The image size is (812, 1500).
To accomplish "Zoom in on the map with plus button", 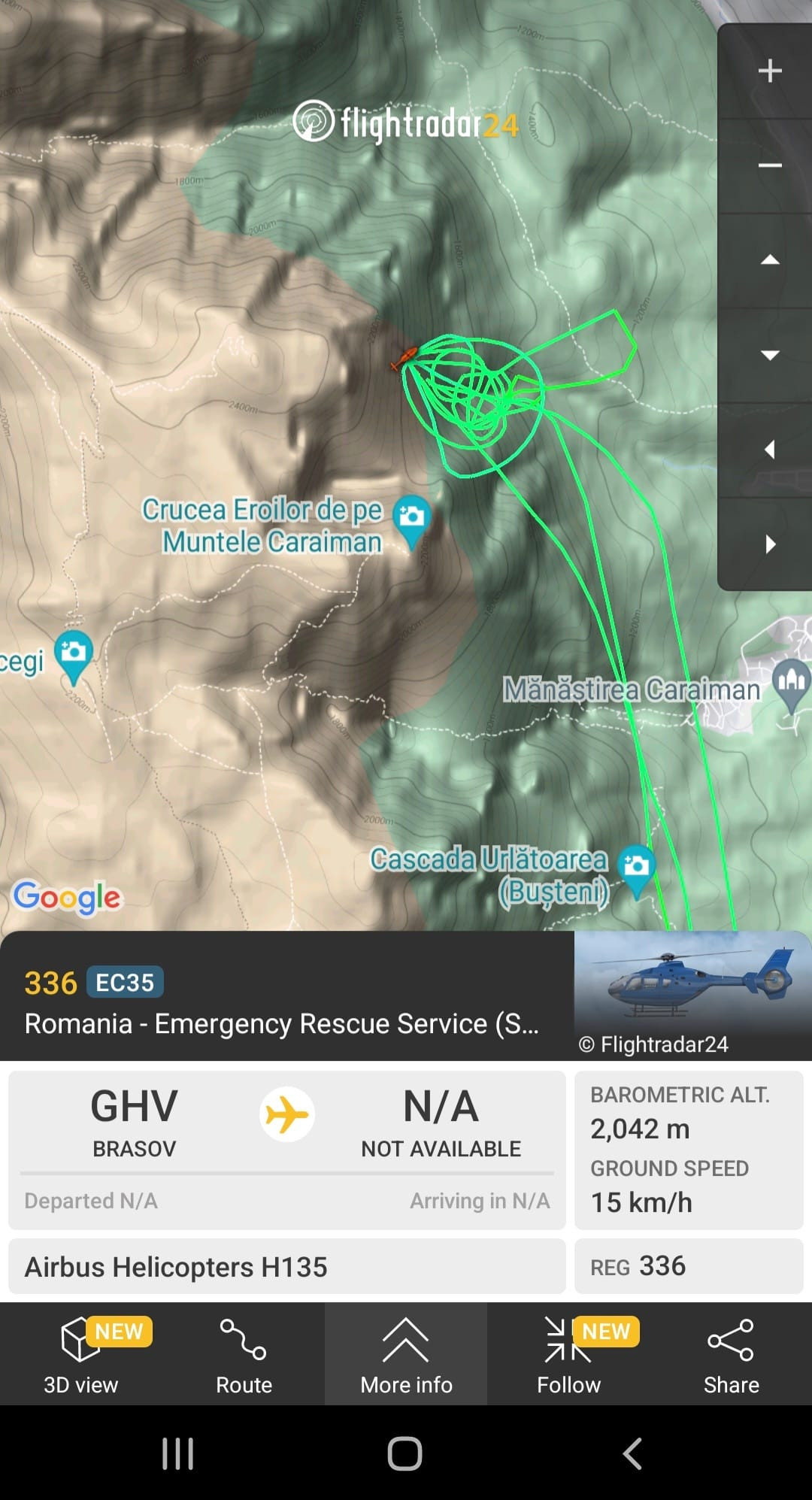I will pyautogui.click(x=769, y=71).
